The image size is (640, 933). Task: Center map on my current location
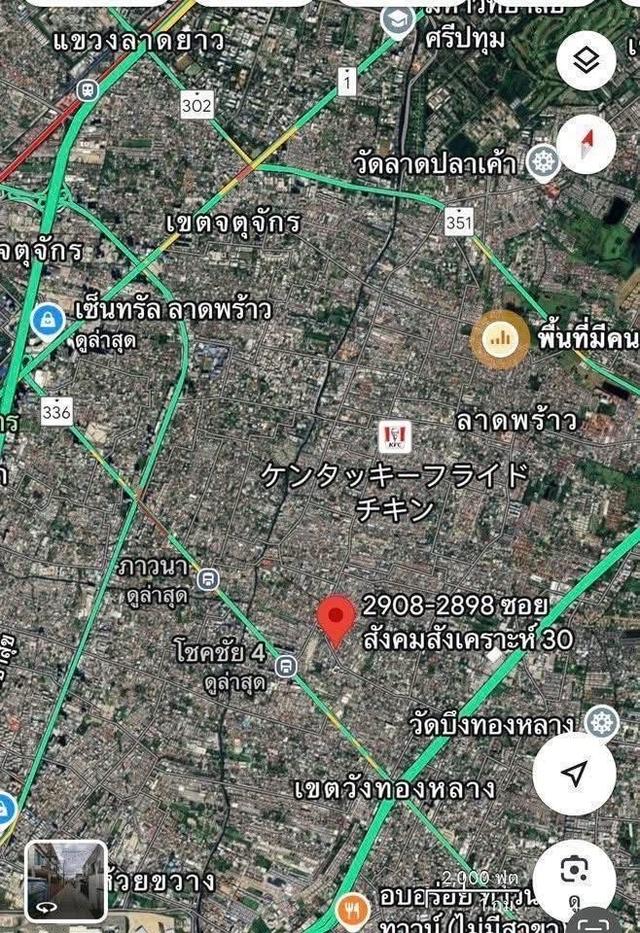tap(574, 773)
